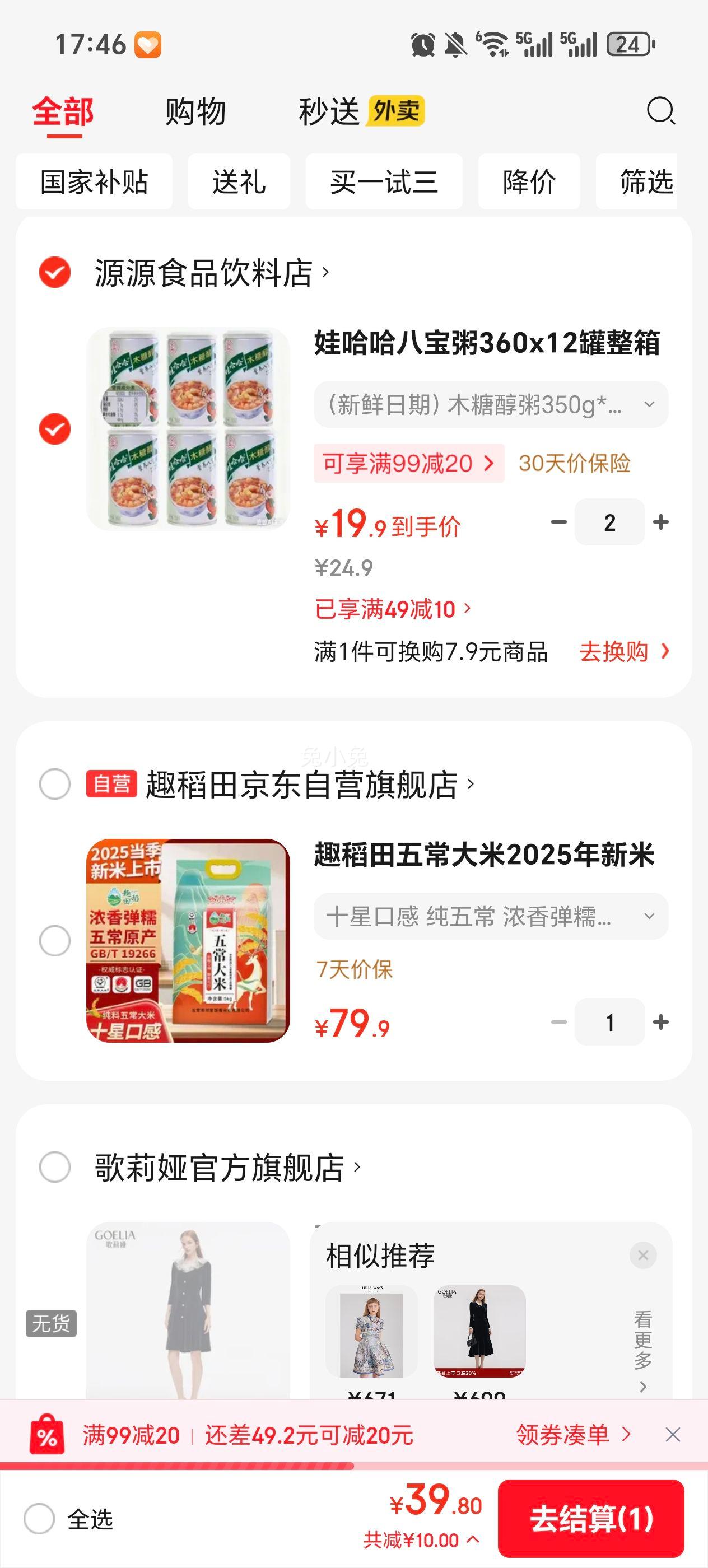Tap the 外卖 badge beside 秒送

pyautogui.click(x=395, y=111)
